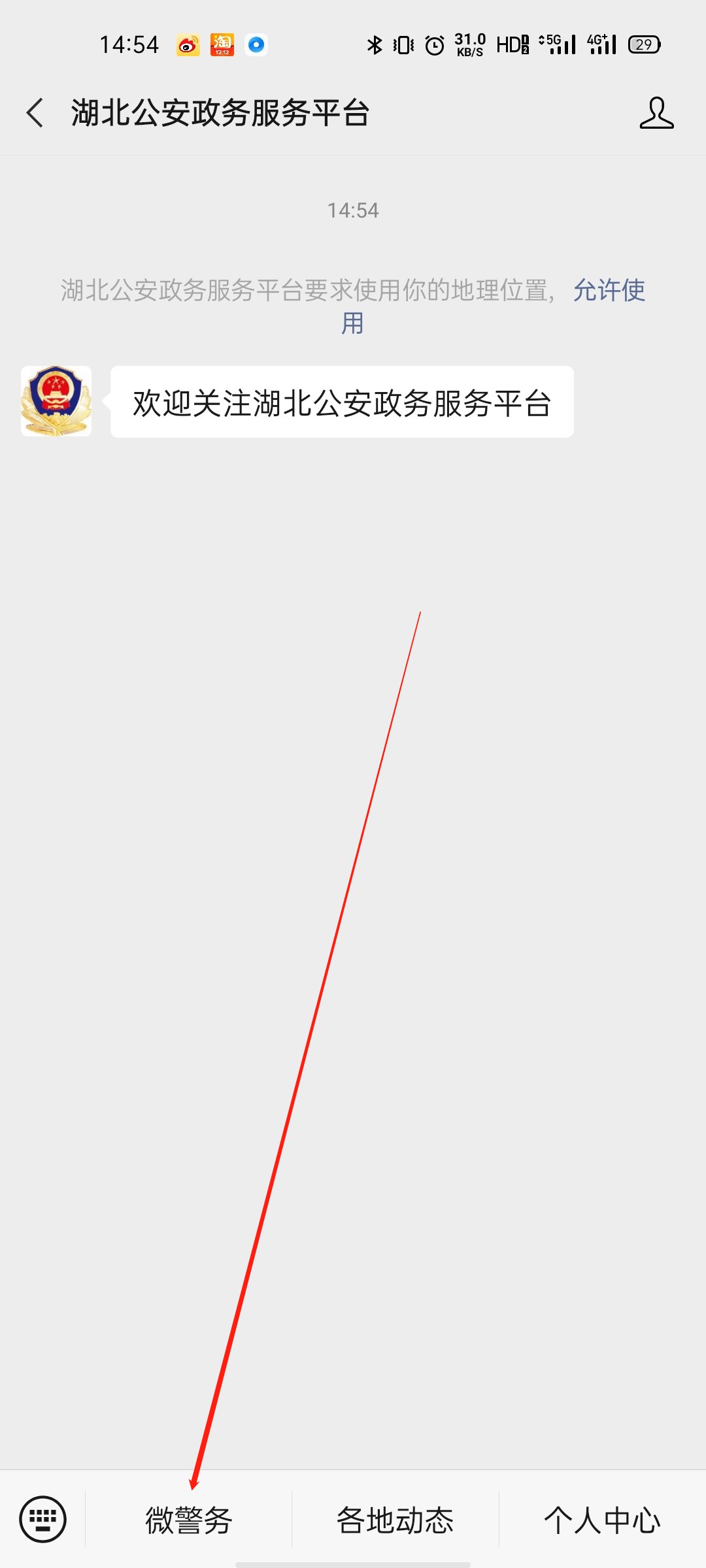Open the 各地动态 menu

(395, 1520)
